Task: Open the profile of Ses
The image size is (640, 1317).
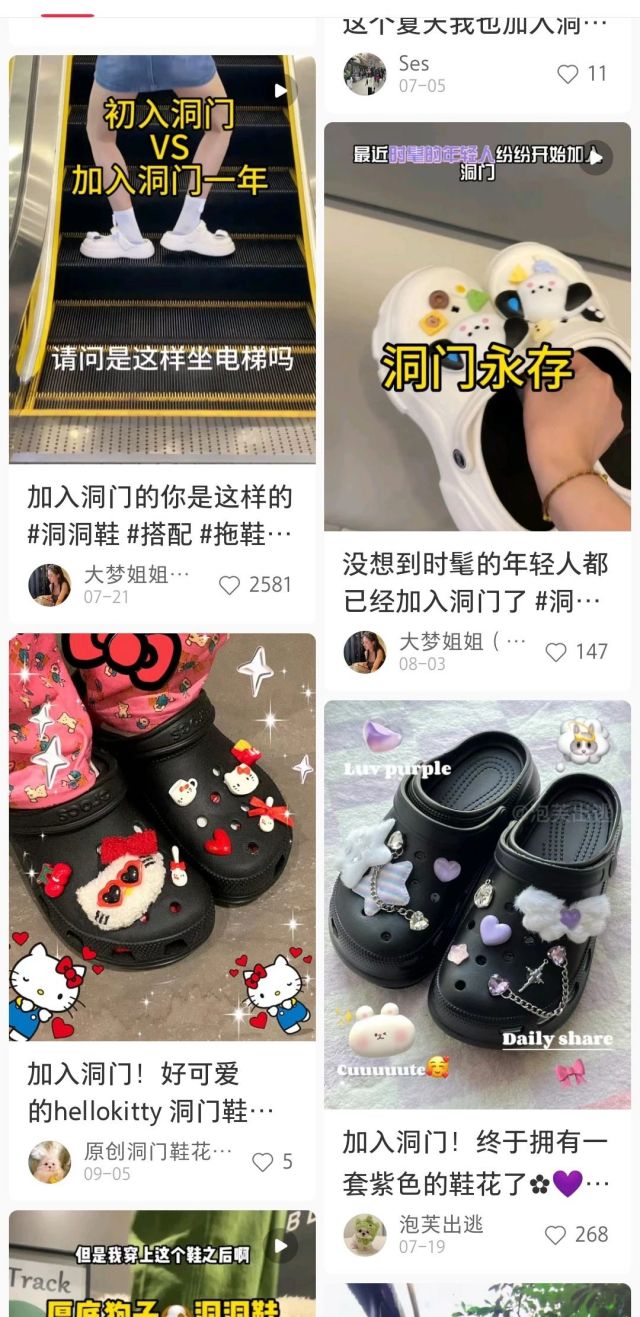Action: click(x=365, y=74)
